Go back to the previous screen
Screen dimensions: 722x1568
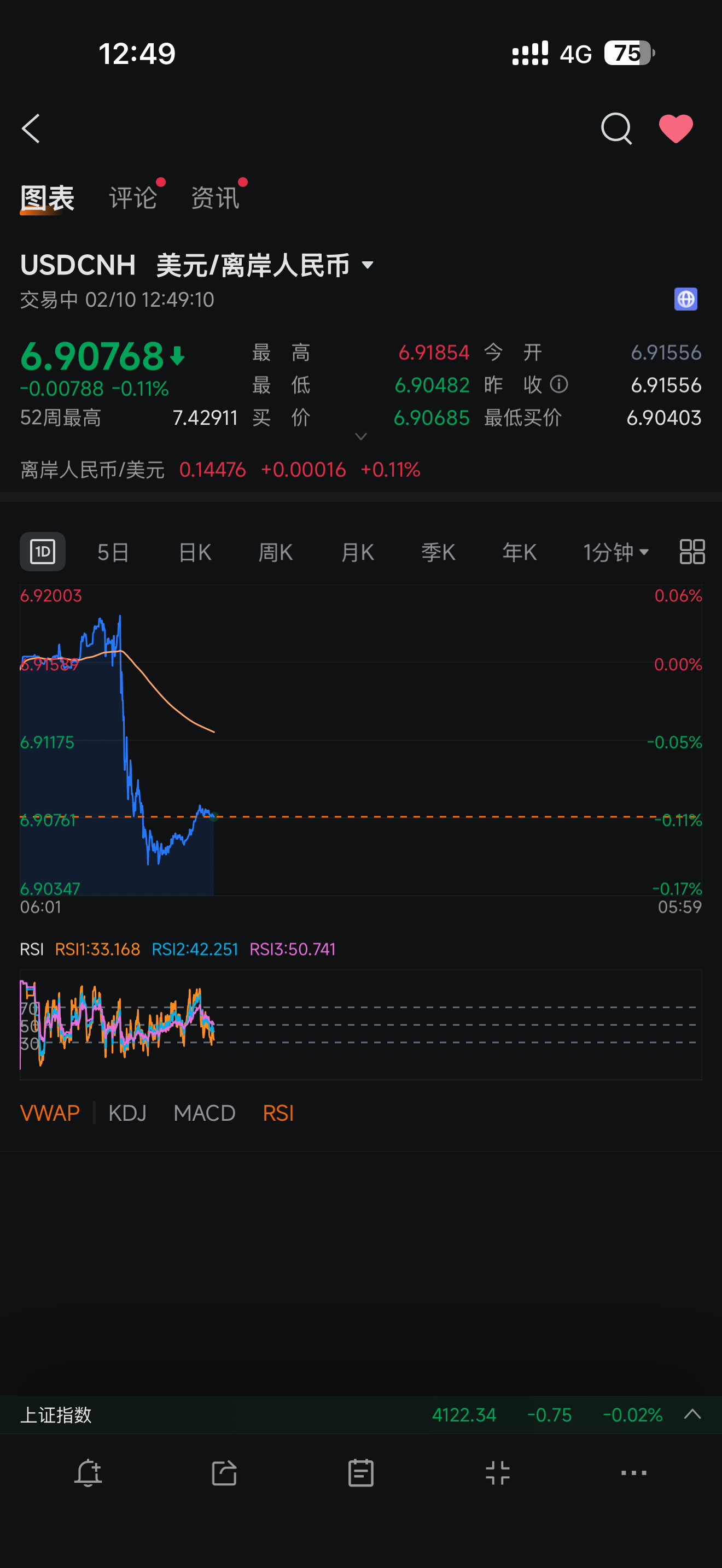[32, 128]
